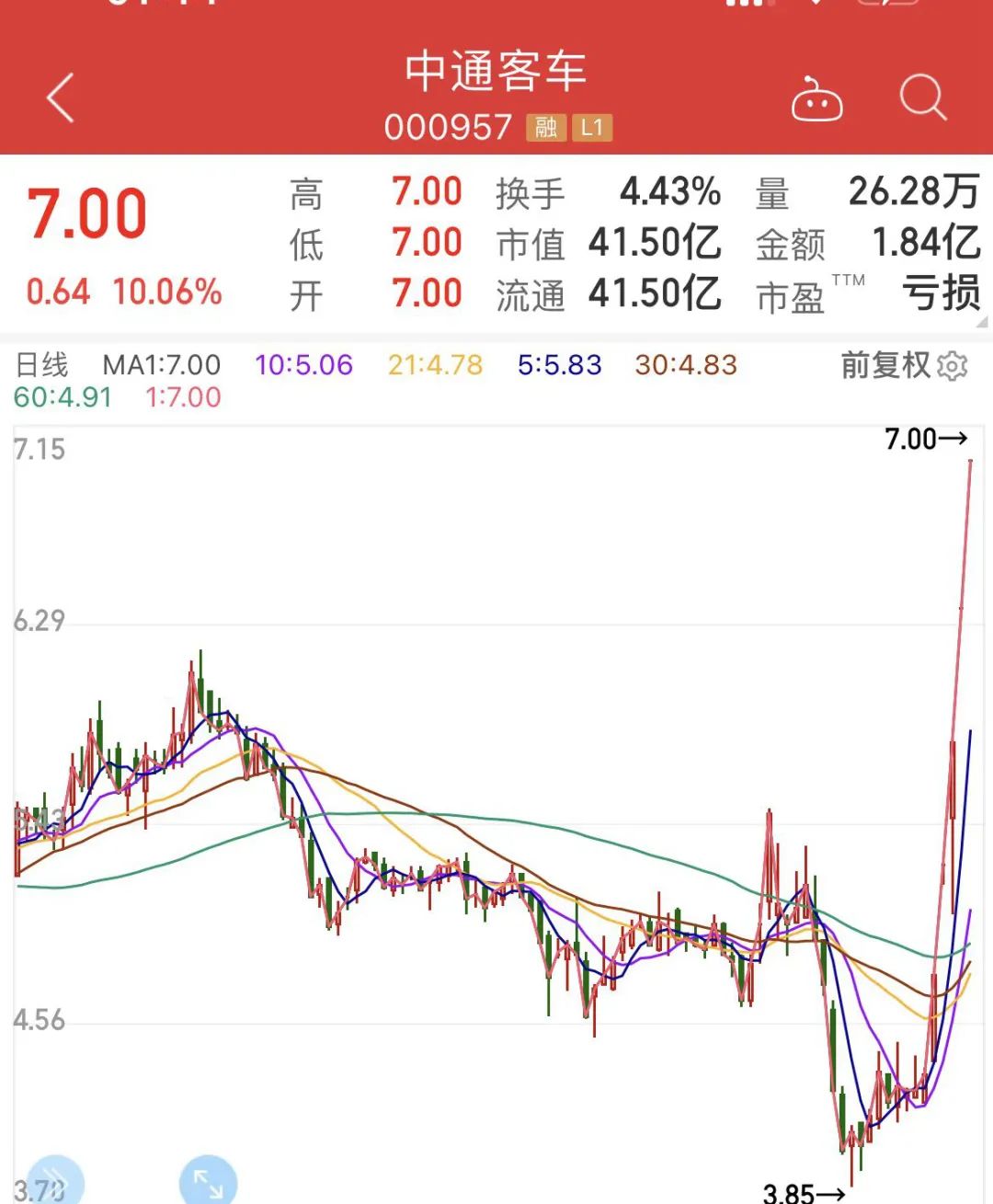Open chart settings with the gear icon
993x1204 pixels.
953,365
